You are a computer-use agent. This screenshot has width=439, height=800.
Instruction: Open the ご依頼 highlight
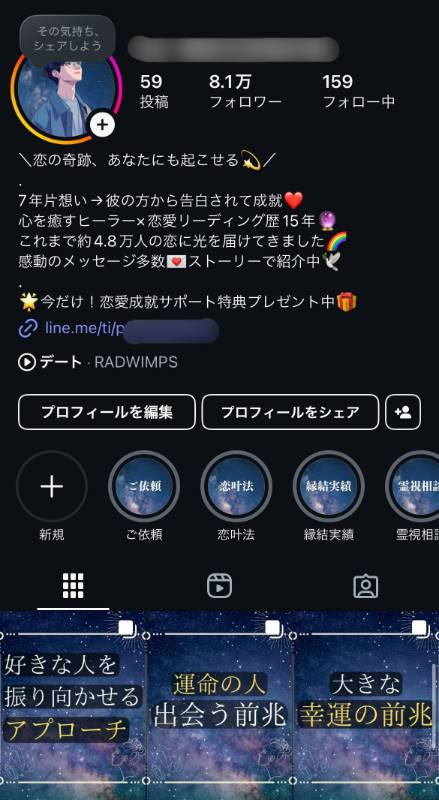pyautogui.click(x=144, y=487)
